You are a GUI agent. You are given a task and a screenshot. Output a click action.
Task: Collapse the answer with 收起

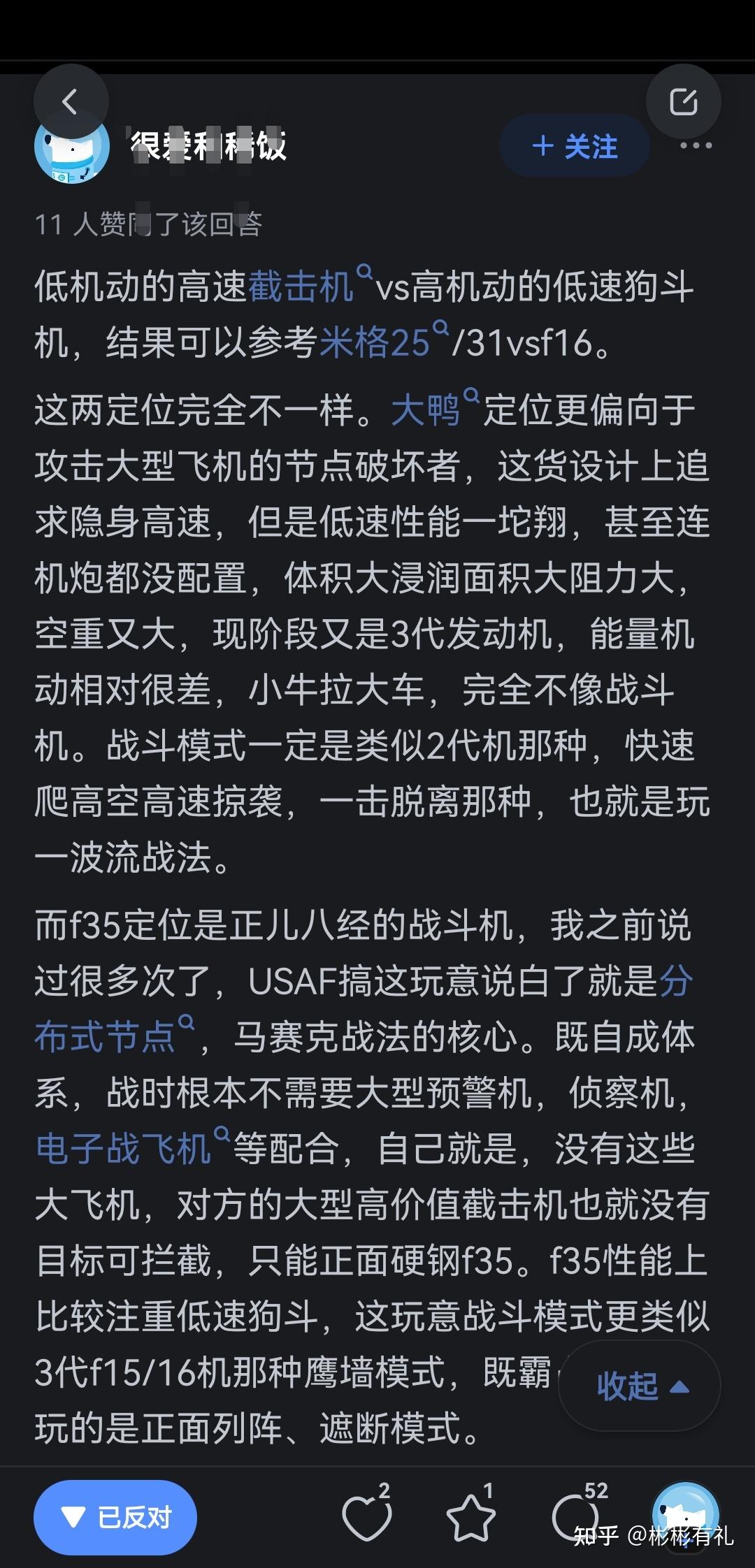pyautogui.click(x=640, y=1386)
